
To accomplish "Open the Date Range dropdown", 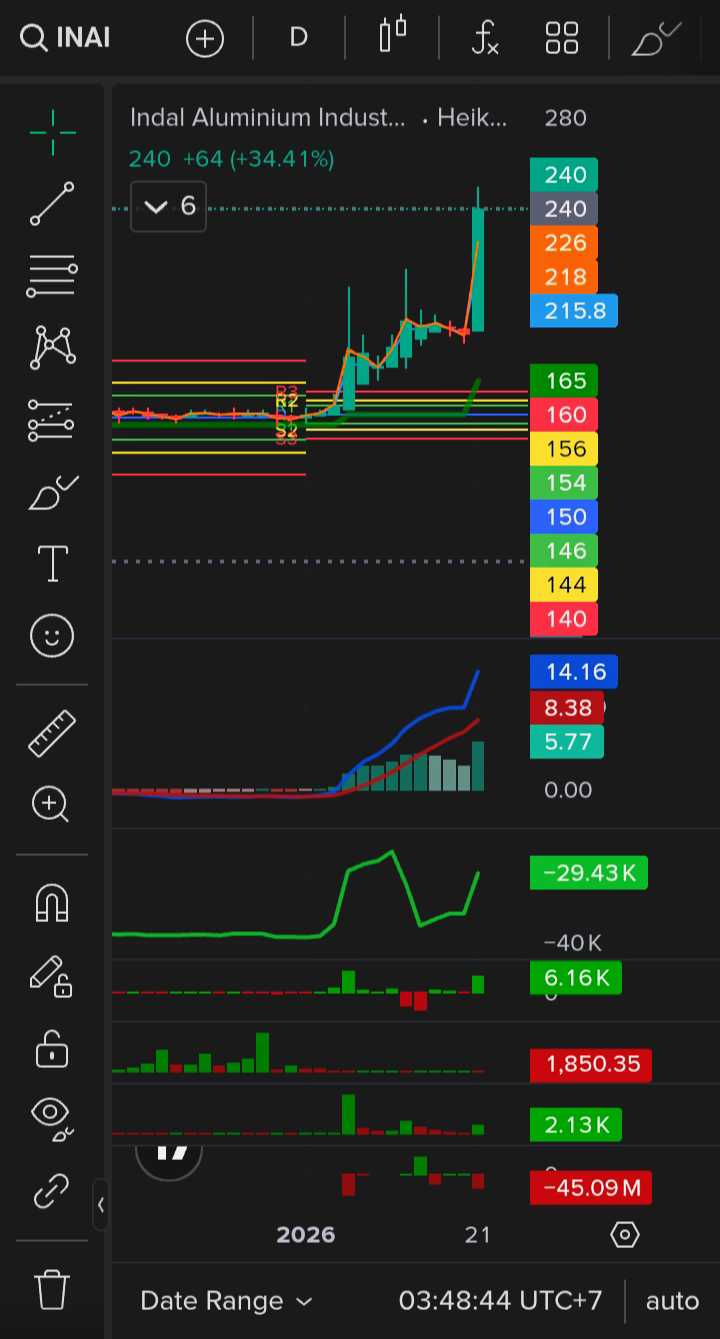I will (x=226, y=1301).
